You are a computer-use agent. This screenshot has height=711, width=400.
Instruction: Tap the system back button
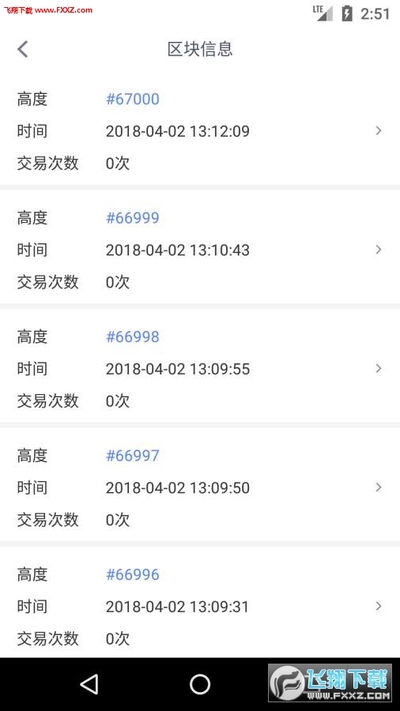(x=89, y=684)
